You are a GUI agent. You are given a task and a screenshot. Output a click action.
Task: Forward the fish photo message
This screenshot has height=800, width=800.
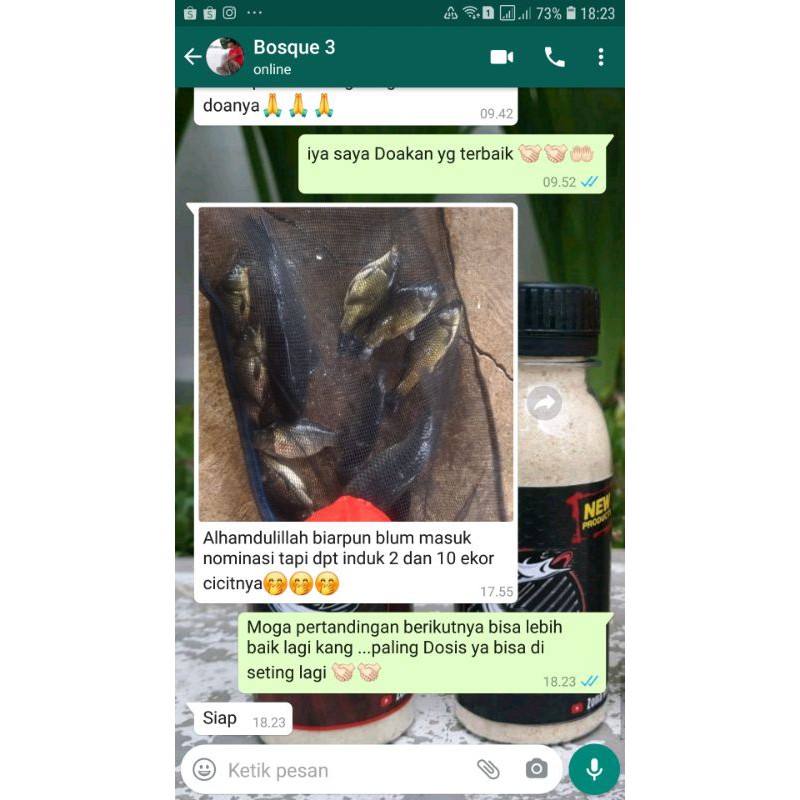point(544,403)
